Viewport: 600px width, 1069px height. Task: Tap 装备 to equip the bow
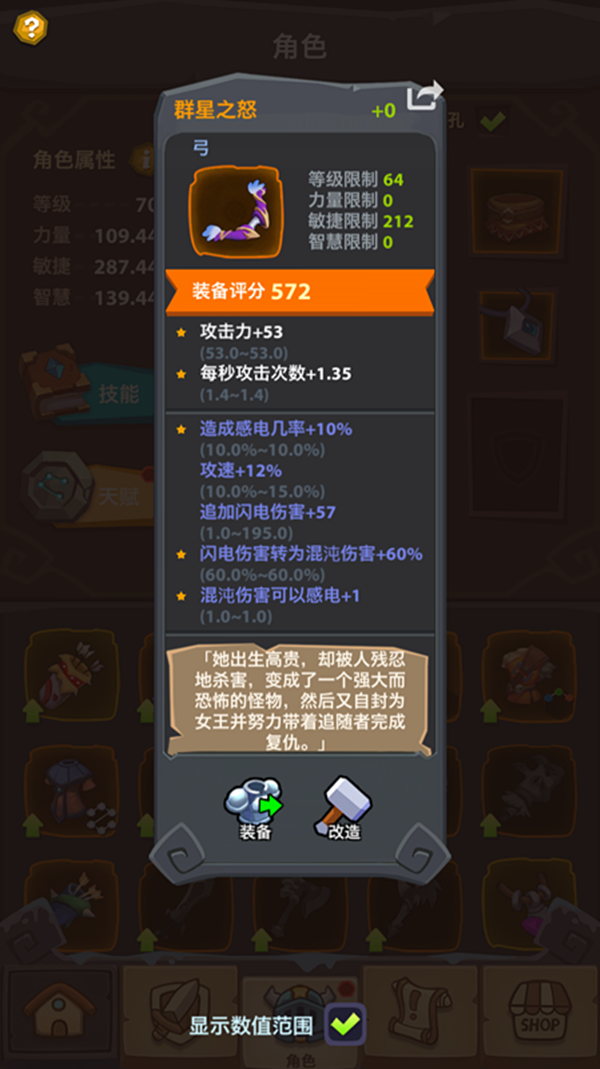[254, 806]
